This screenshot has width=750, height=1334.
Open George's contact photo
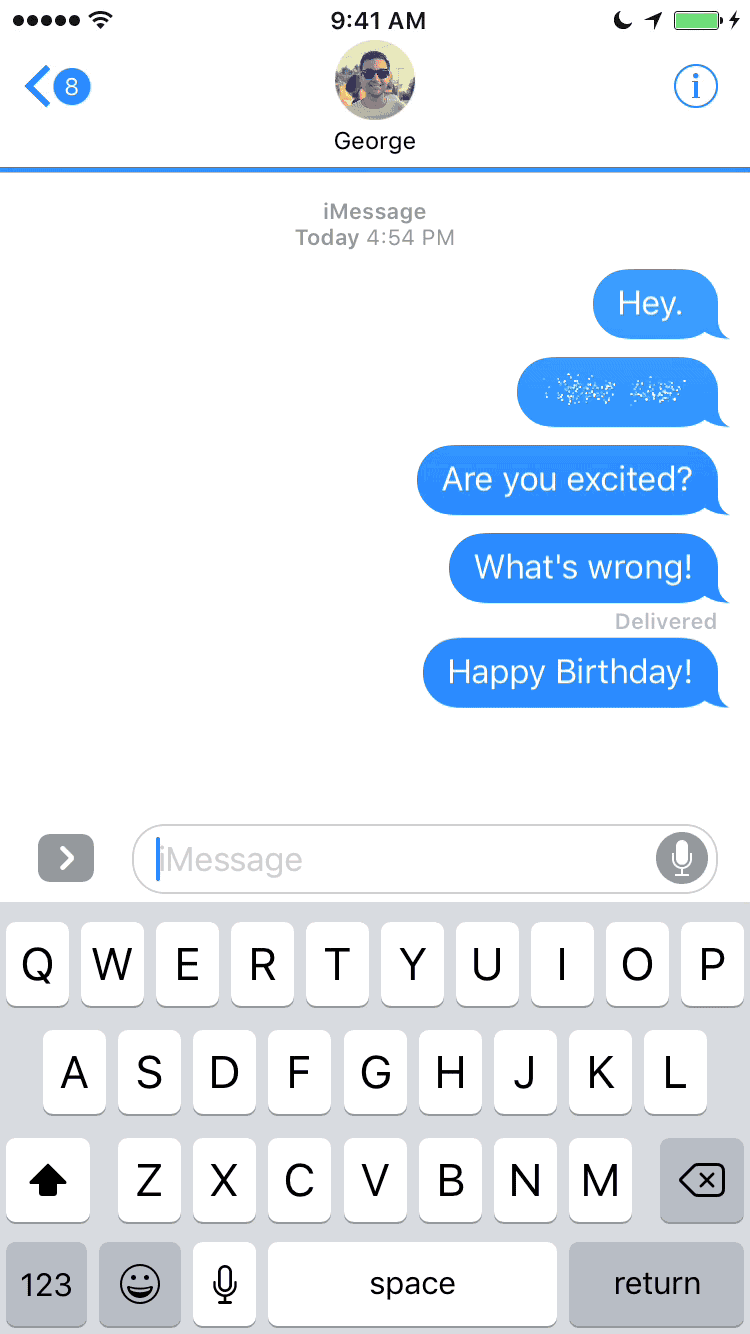click(x=375, y=81)
